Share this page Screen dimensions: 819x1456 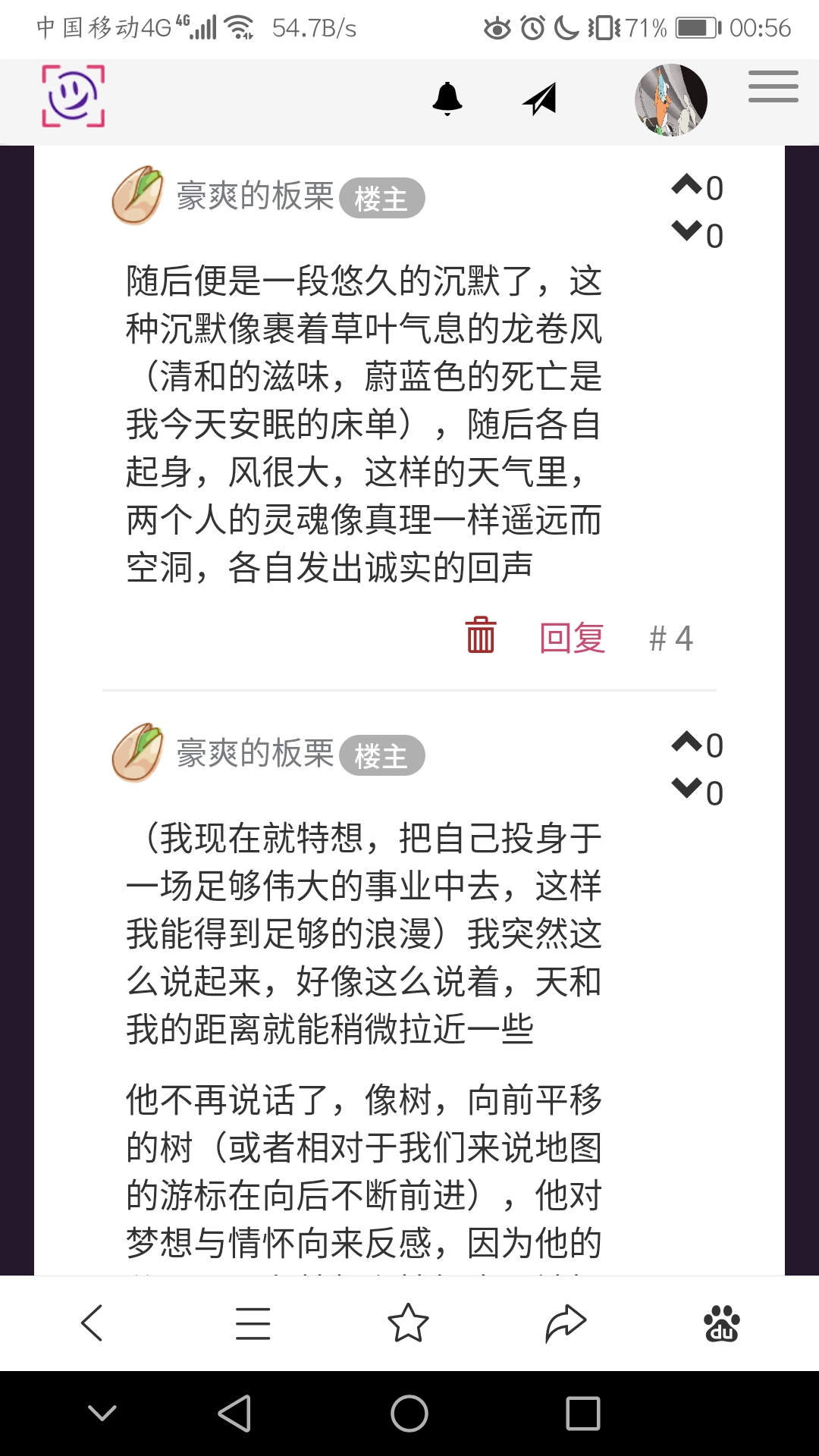point(566,1323)
